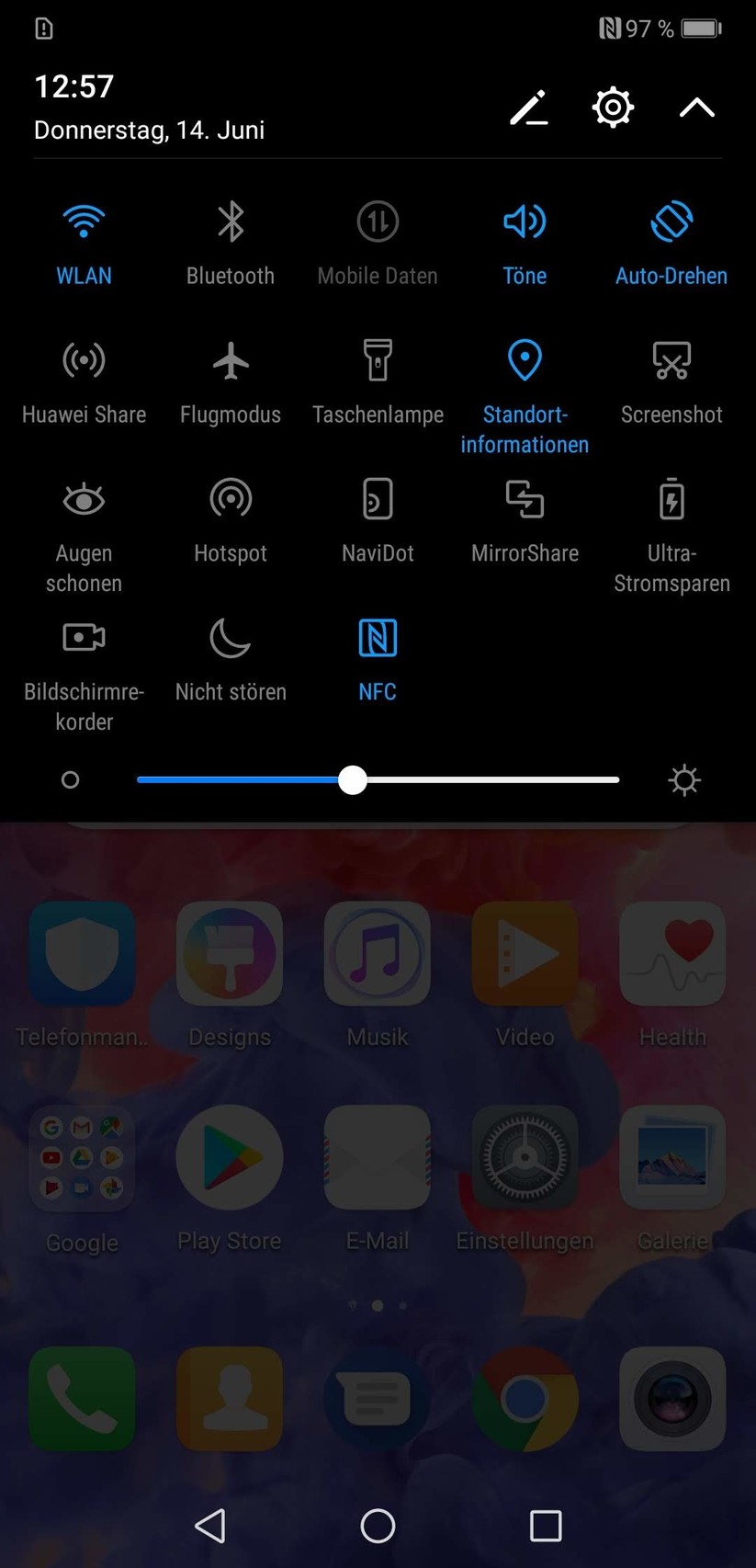Enable Bluetooth
The height and width of the screenshot is (1568, 756).
click(231, 223)
